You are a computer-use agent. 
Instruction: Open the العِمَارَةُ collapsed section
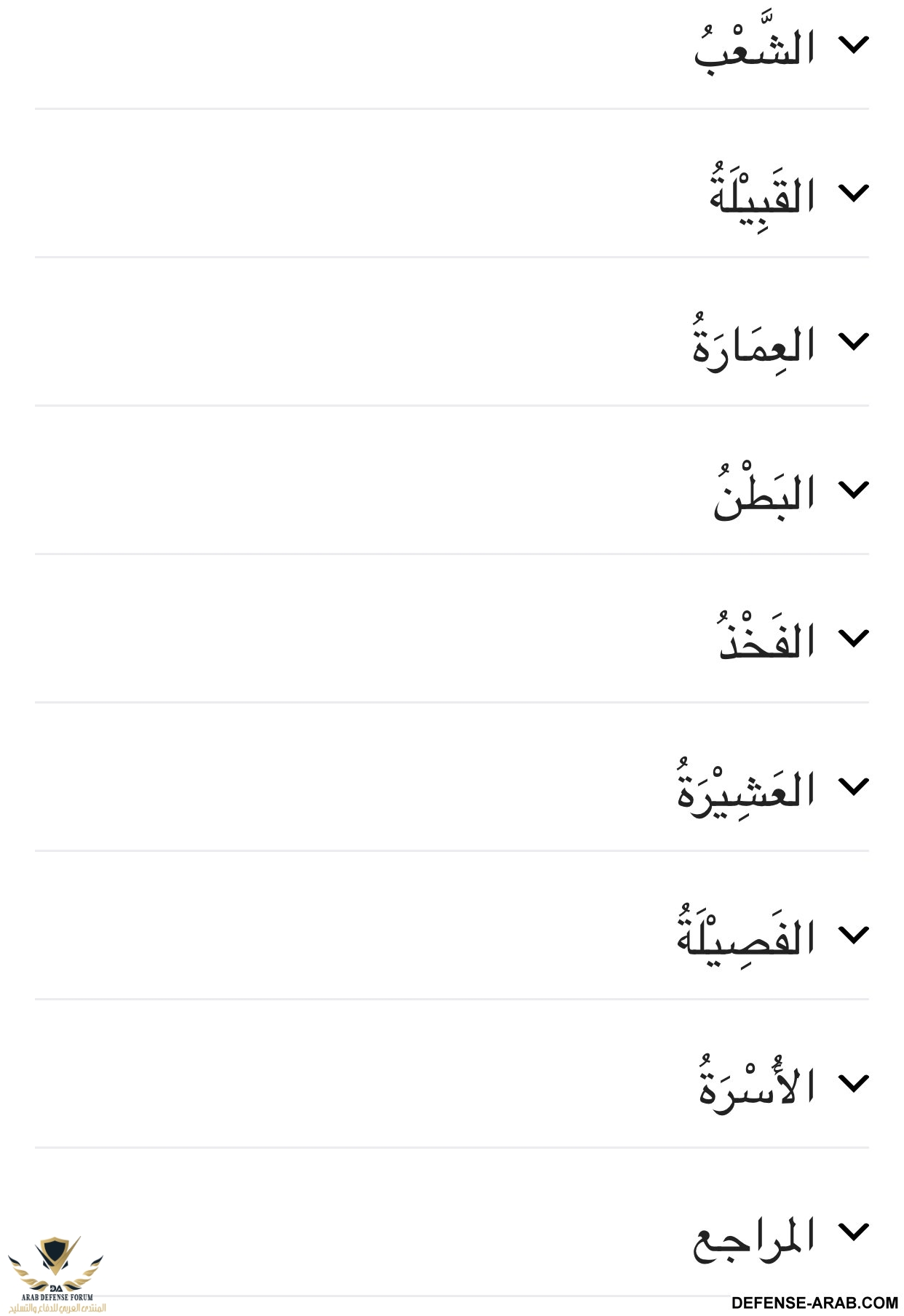pyautogui.click(x=853, y=342)
